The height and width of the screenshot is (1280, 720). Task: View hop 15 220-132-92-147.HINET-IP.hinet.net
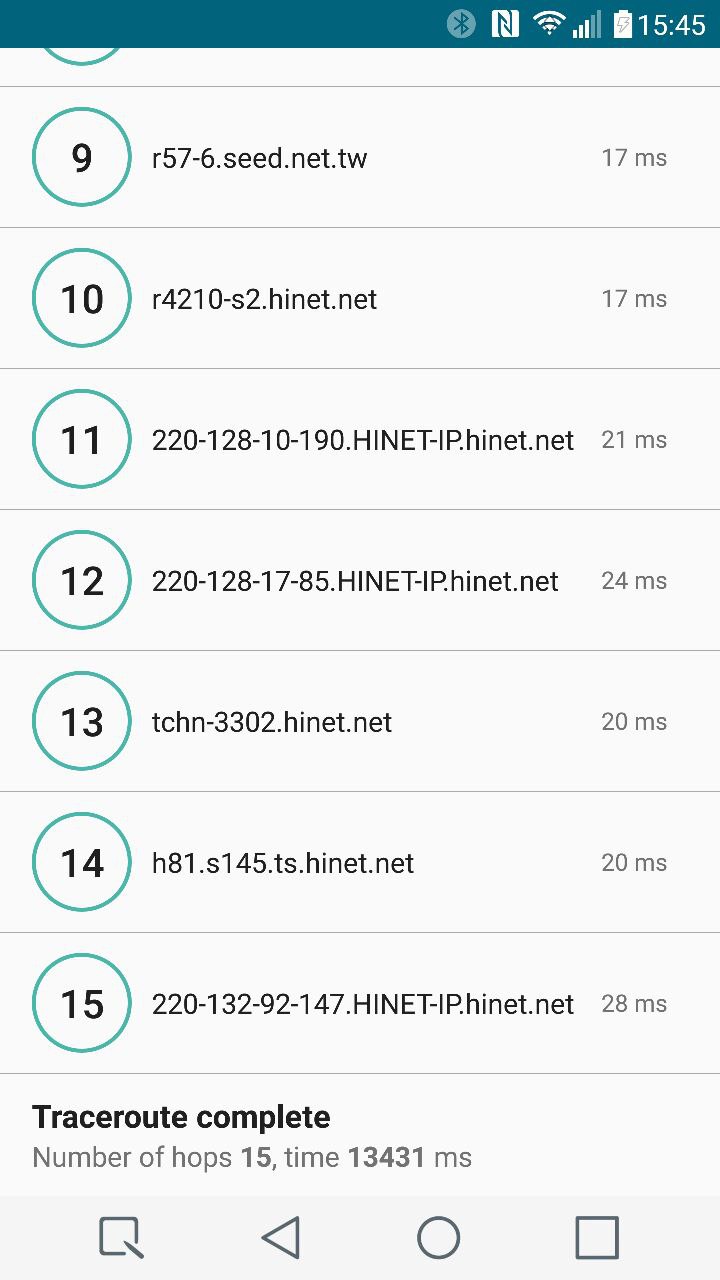click(x=362, y=1004)
